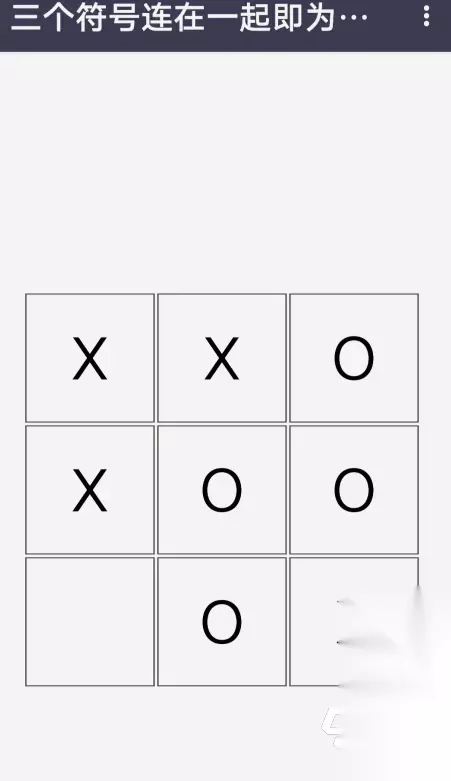
Task: Open the three-dot overflow menu
Action: pyautogui.click(x=426, y=16)
